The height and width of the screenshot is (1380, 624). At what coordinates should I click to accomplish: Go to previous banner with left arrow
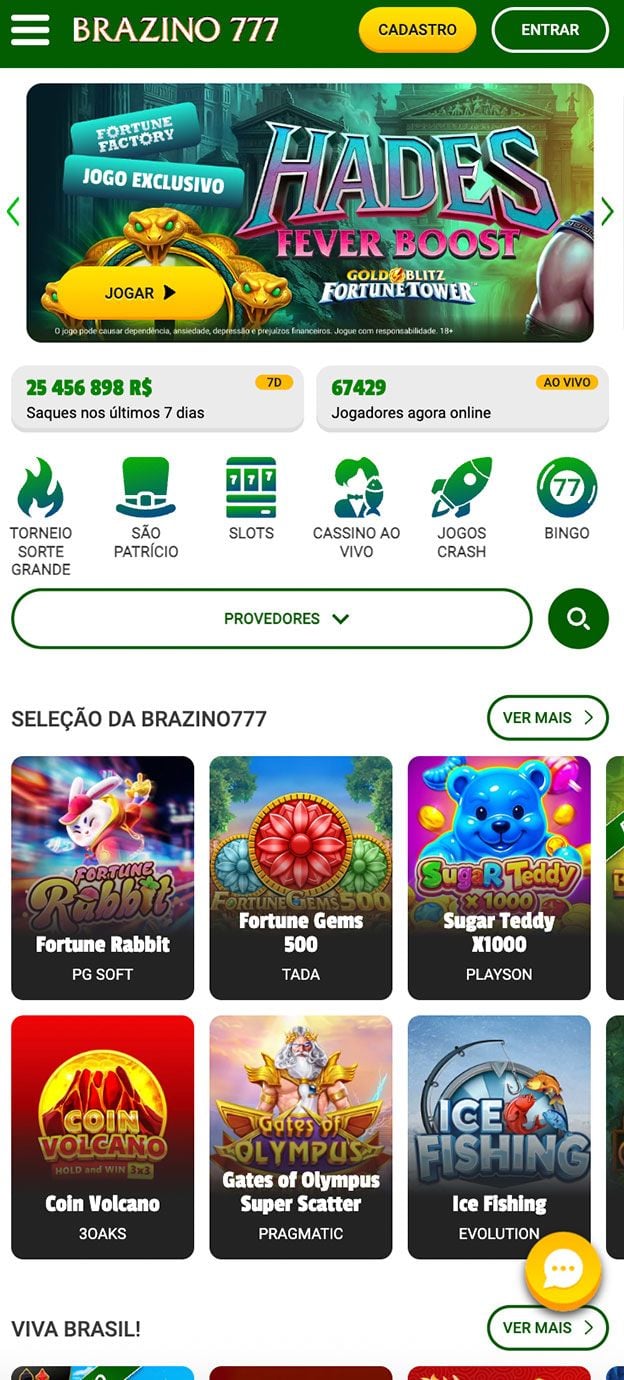(13, 212)
